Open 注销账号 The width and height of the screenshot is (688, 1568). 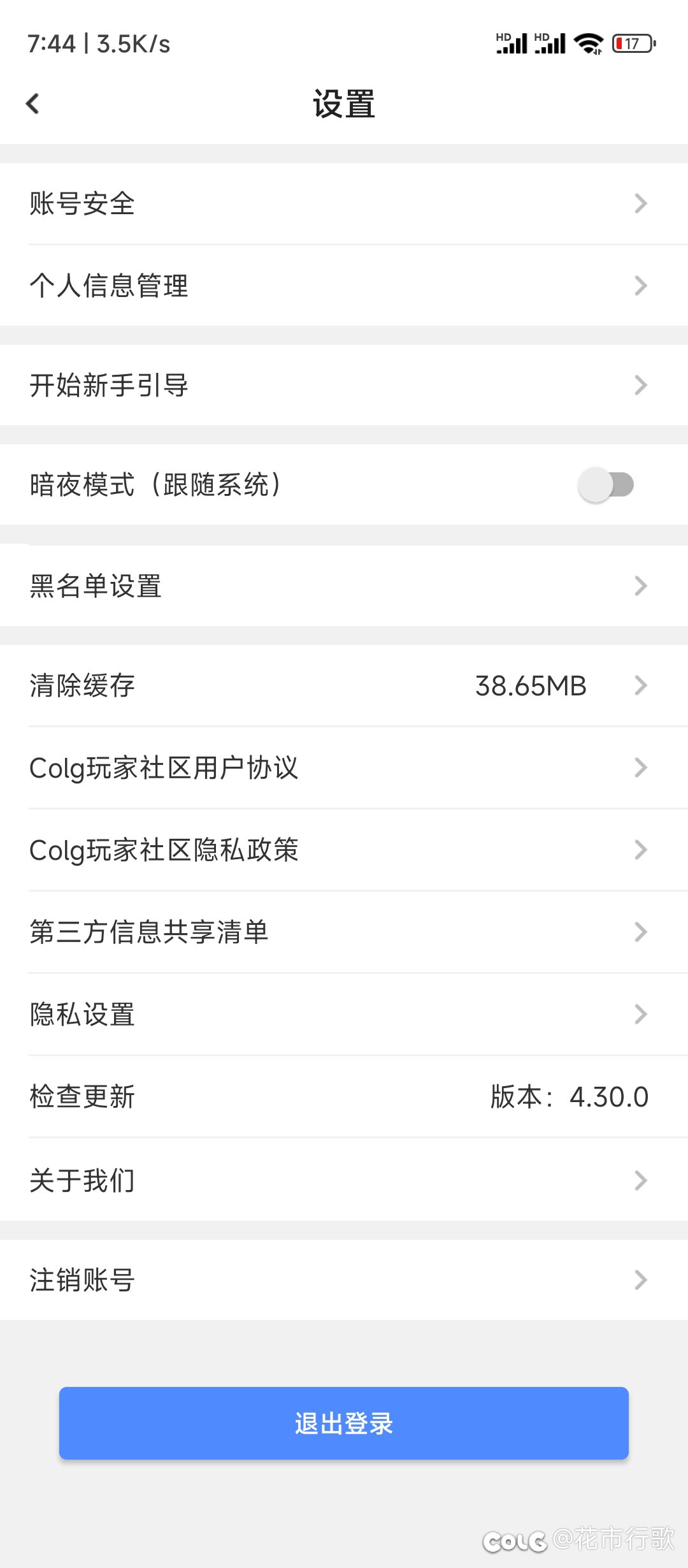tap(344, 1280)
